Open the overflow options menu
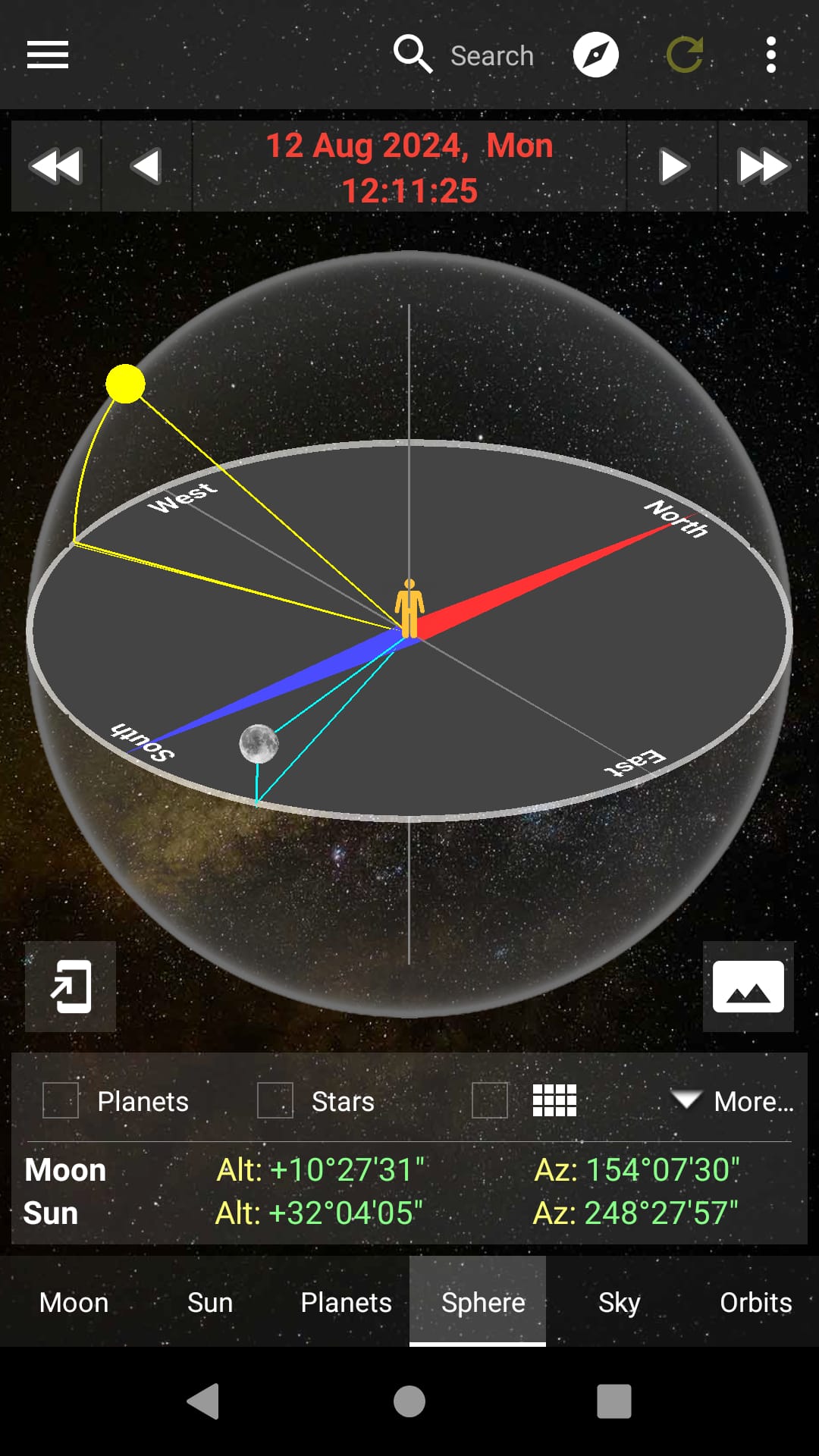The width and height of the screenshot is (819, 1456). pyautogui.click(x=771, y=55)
